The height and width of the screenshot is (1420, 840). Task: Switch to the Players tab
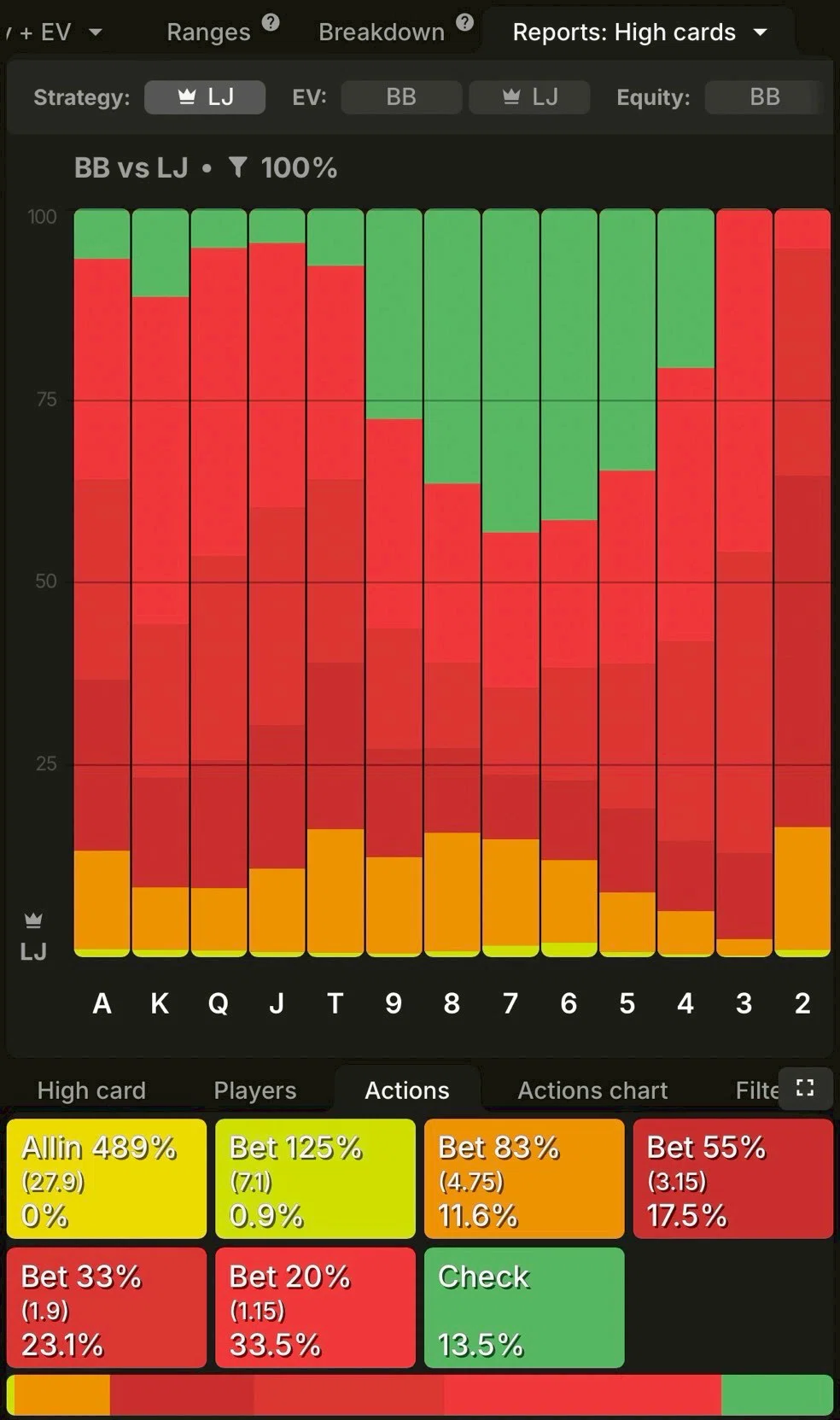tap(254, 1090)
